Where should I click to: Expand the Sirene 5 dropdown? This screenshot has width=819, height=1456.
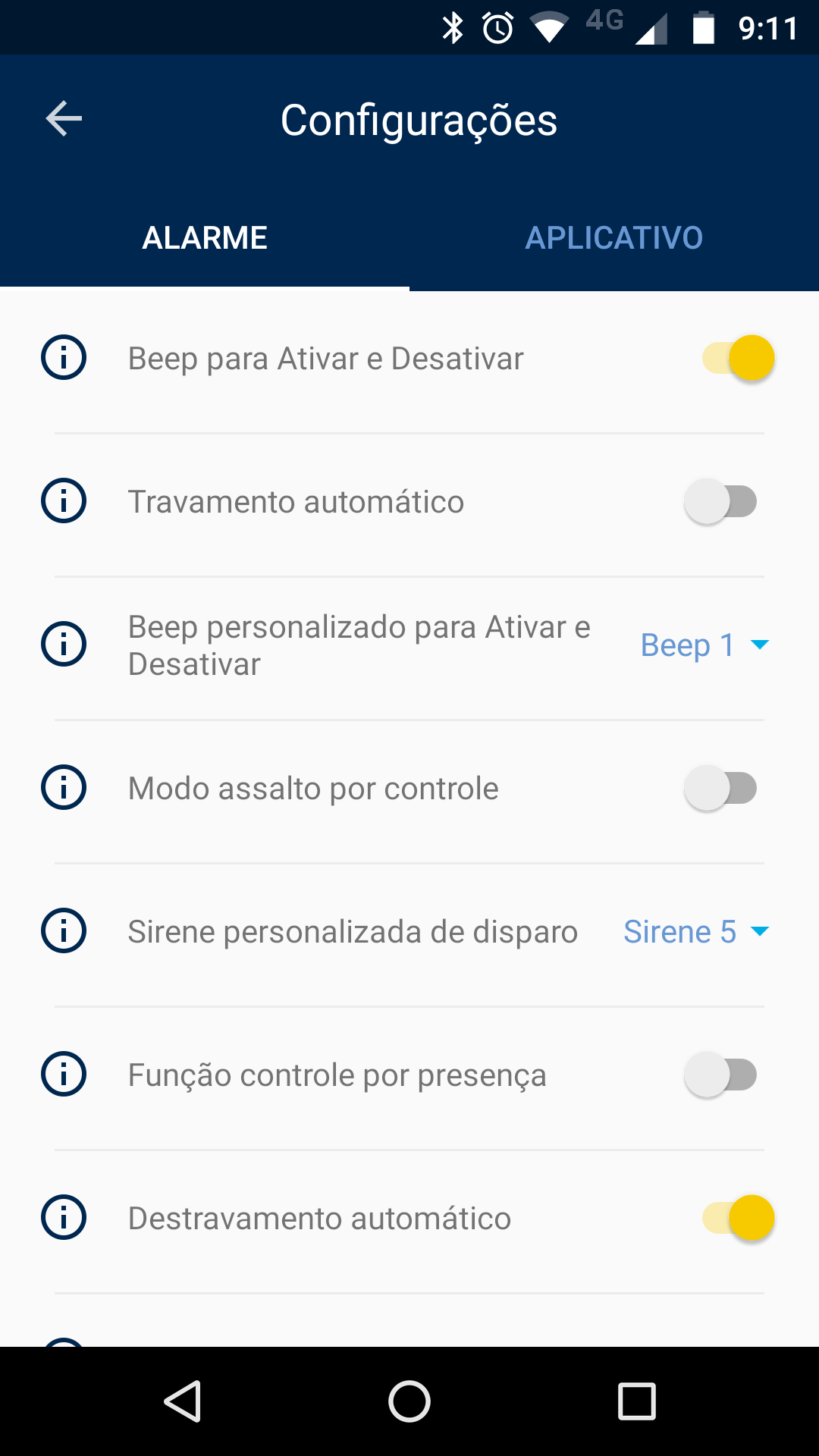coord(696,932)
